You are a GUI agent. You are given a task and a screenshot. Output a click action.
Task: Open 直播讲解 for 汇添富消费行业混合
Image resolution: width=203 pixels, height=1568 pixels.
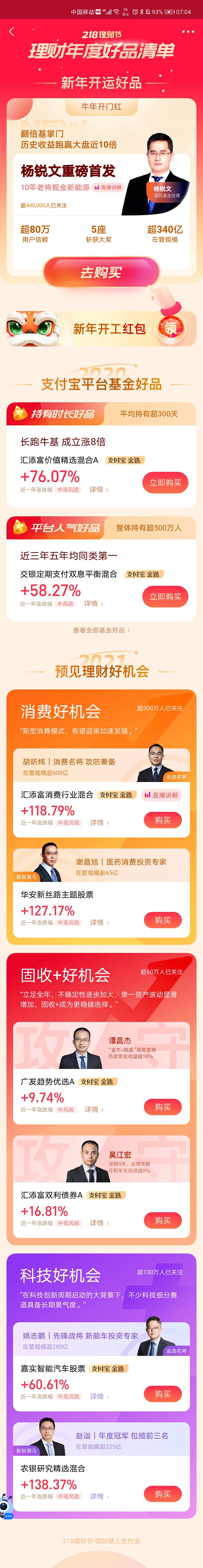pyautogui.click(x=162, y=795)
